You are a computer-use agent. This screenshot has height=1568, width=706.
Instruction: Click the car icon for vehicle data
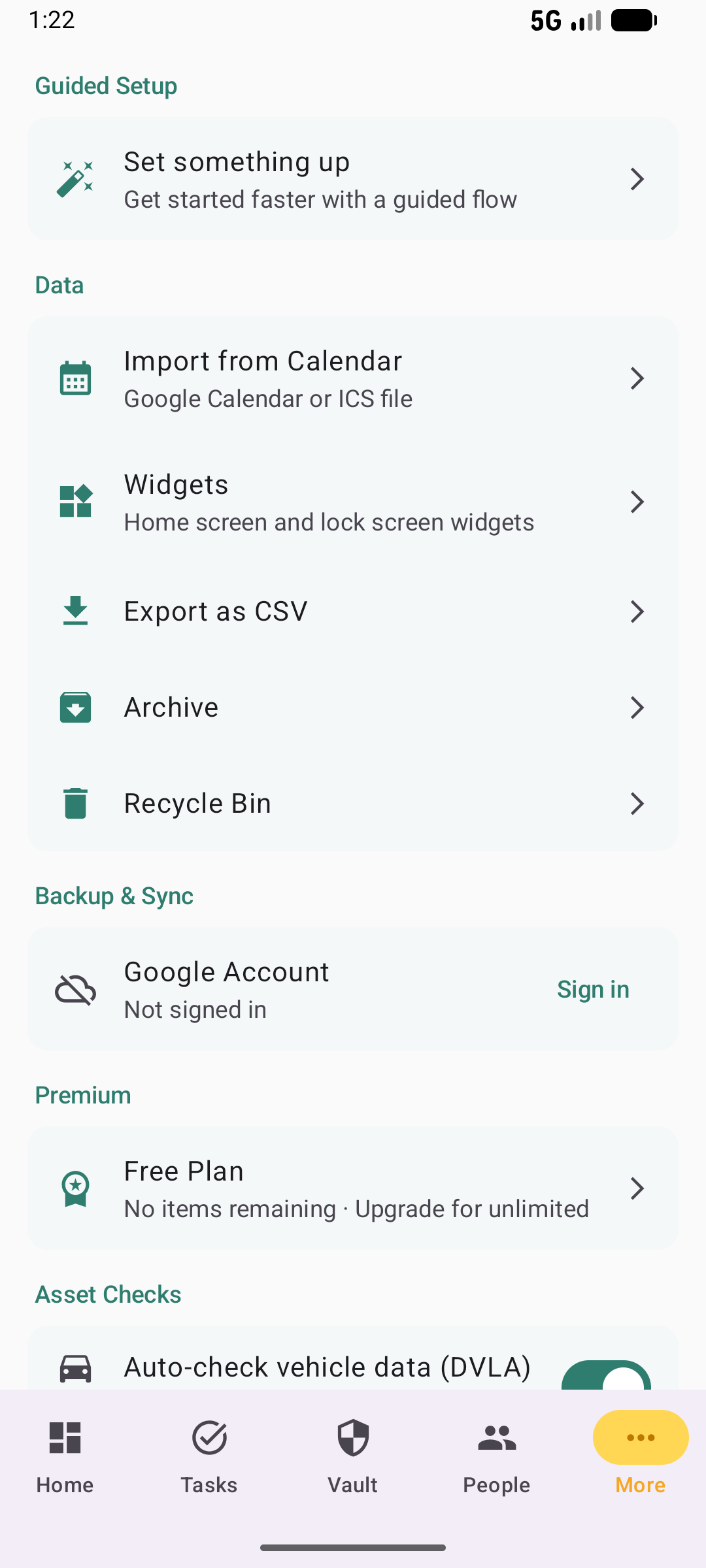tap(75, 1367)
